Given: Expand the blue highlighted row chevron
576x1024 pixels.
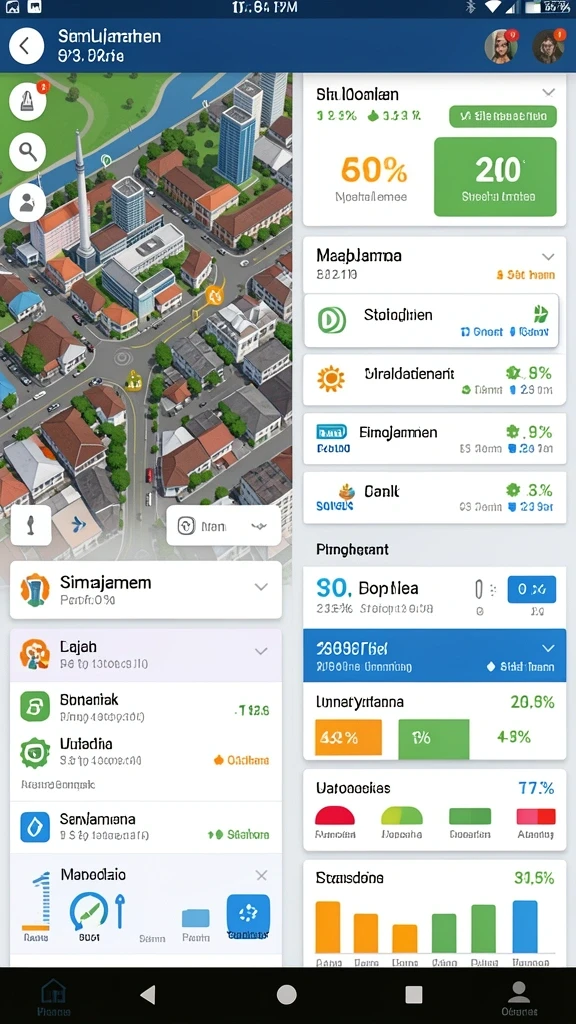Looking at the screenshot, I should (x=548, y=648).
